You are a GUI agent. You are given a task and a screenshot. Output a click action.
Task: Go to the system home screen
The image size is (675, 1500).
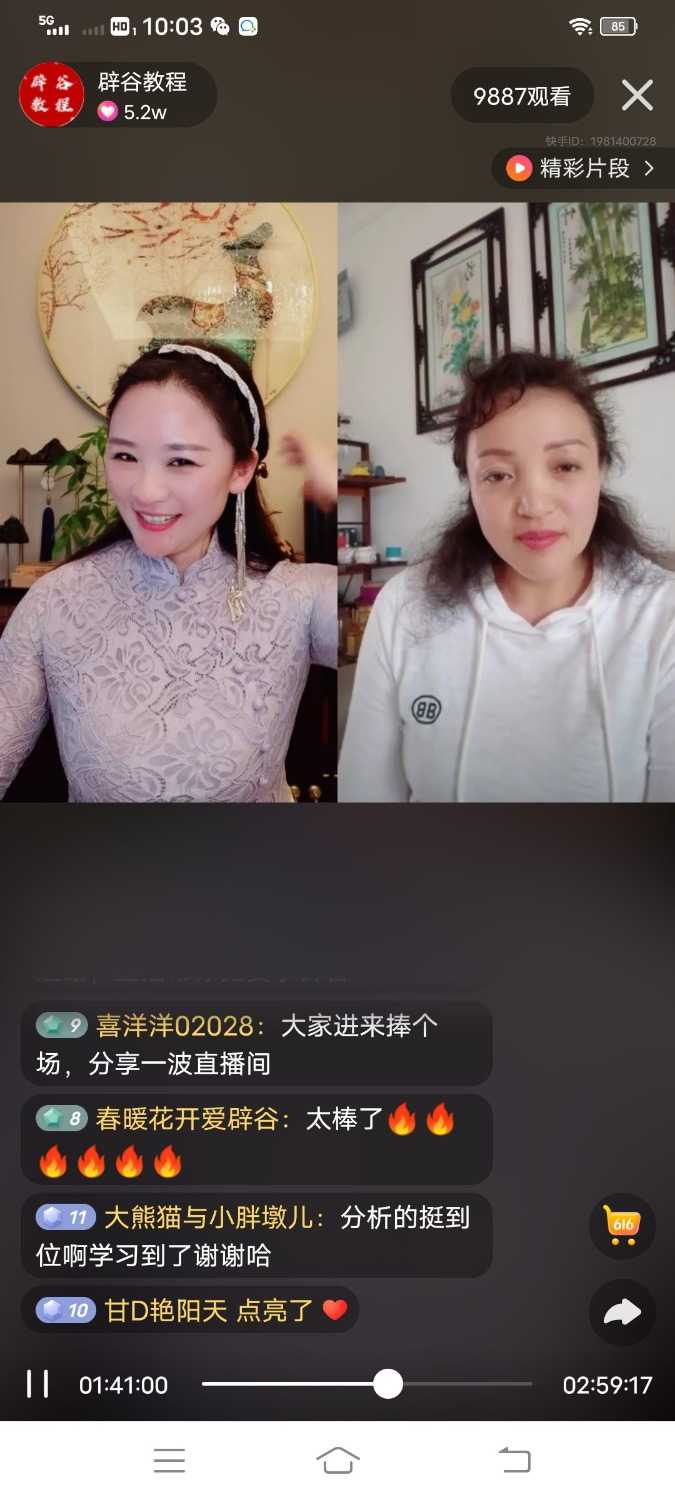pos(338,1460)
